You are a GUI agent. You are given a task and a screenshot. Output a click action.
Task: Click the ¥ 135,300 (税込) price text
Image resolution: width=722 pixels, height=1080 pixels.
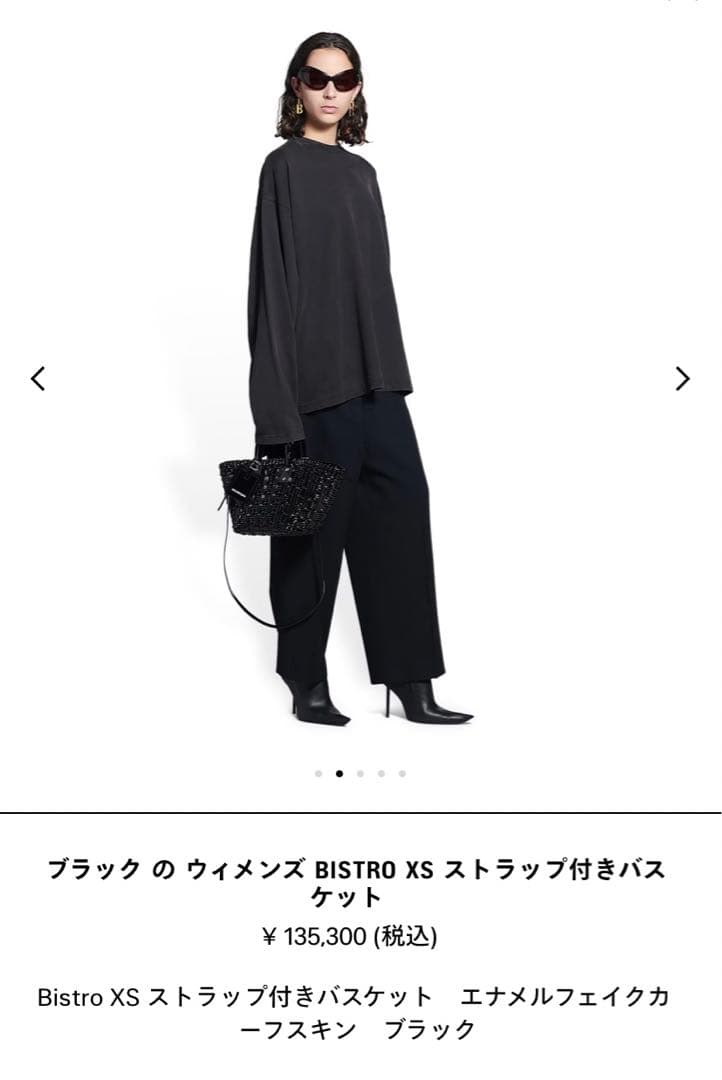click(x=360, y=937)
